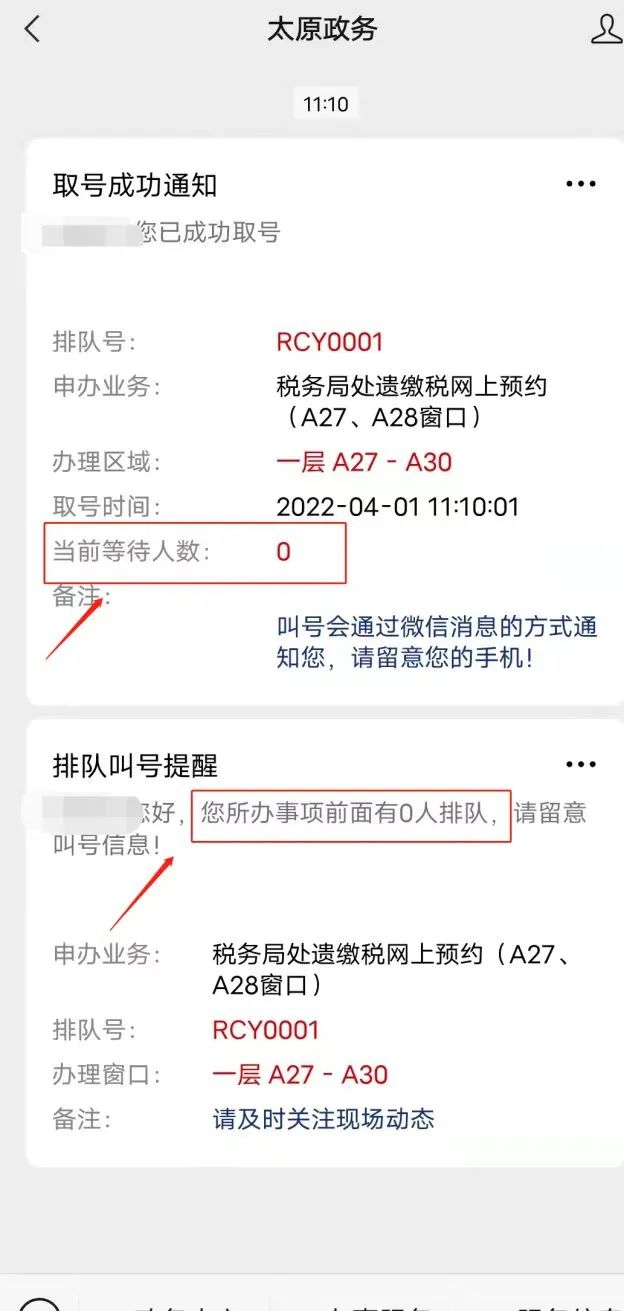The height and width of the screenshot is (1311, 624).
Task: Open the overflow menu on the 排队叫号提醒 card
Action: (581, 764)
